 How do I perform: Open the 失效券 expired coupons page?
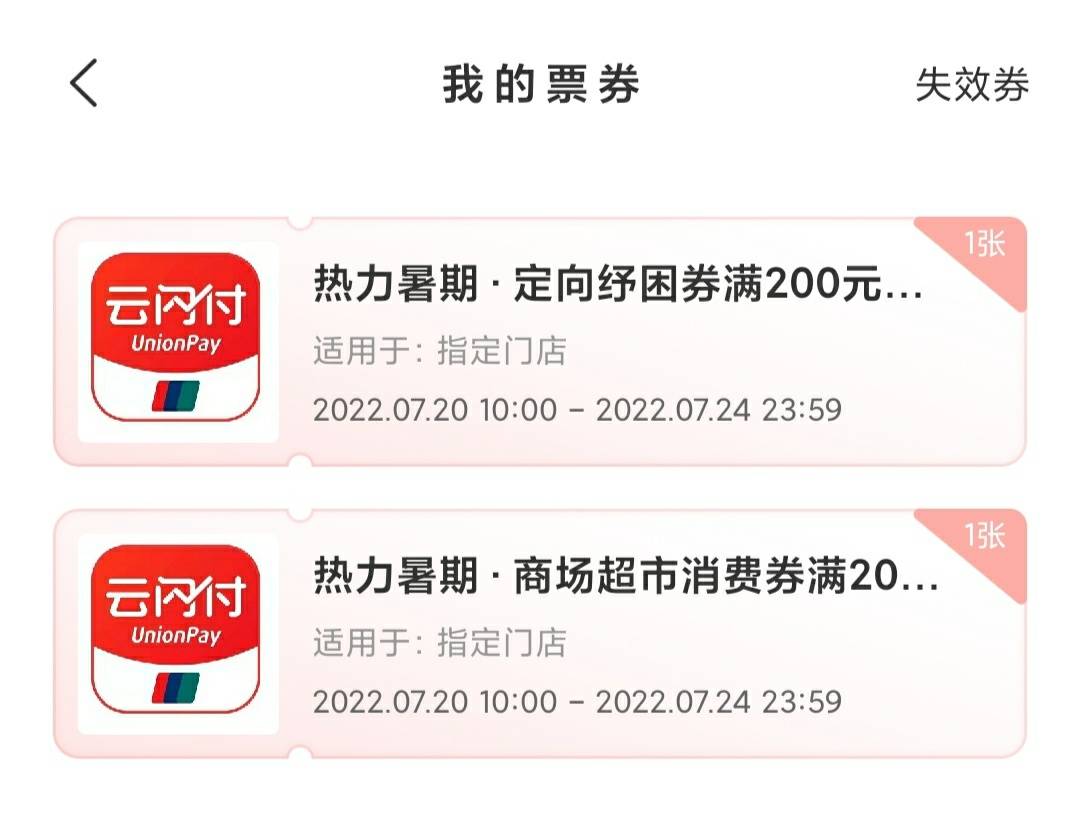pos(971,85)
